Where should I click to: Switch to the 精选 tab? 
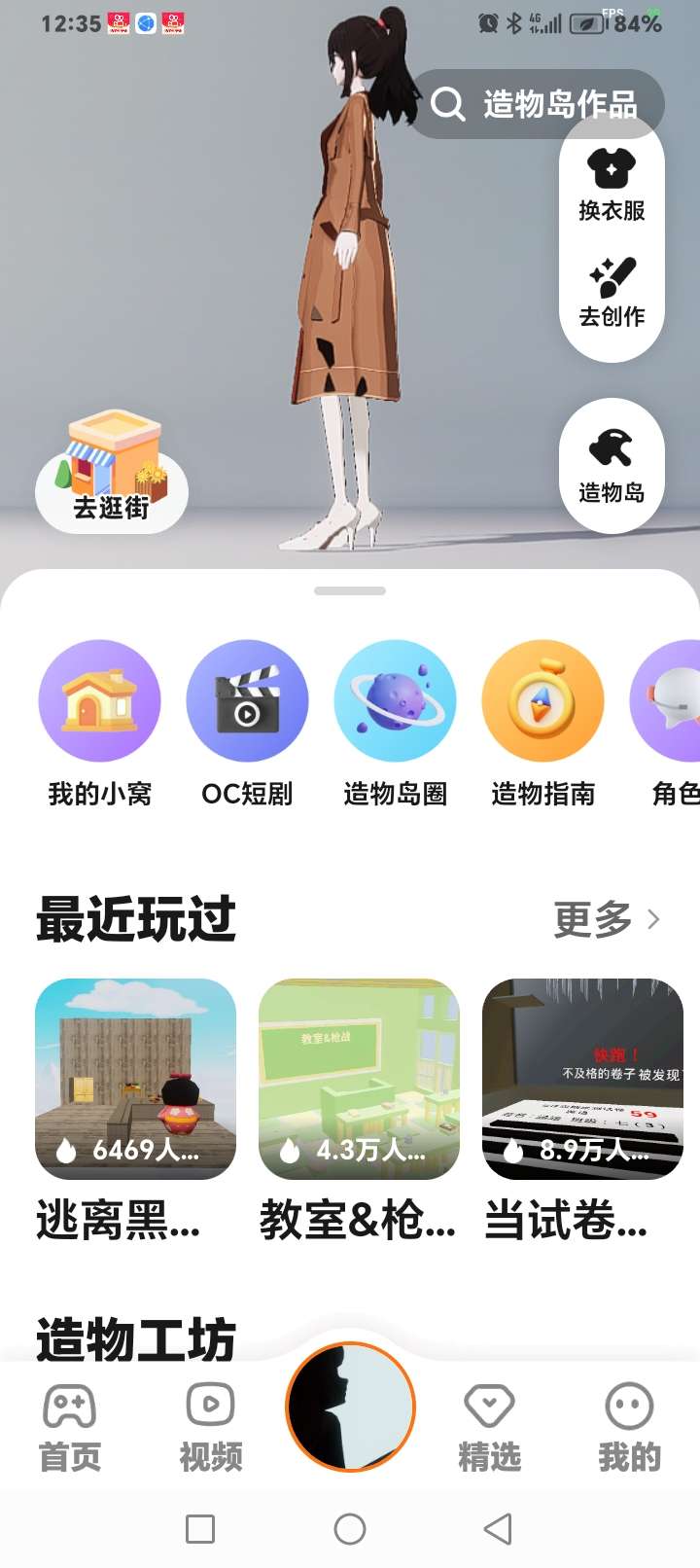(x=489, y=1427)
